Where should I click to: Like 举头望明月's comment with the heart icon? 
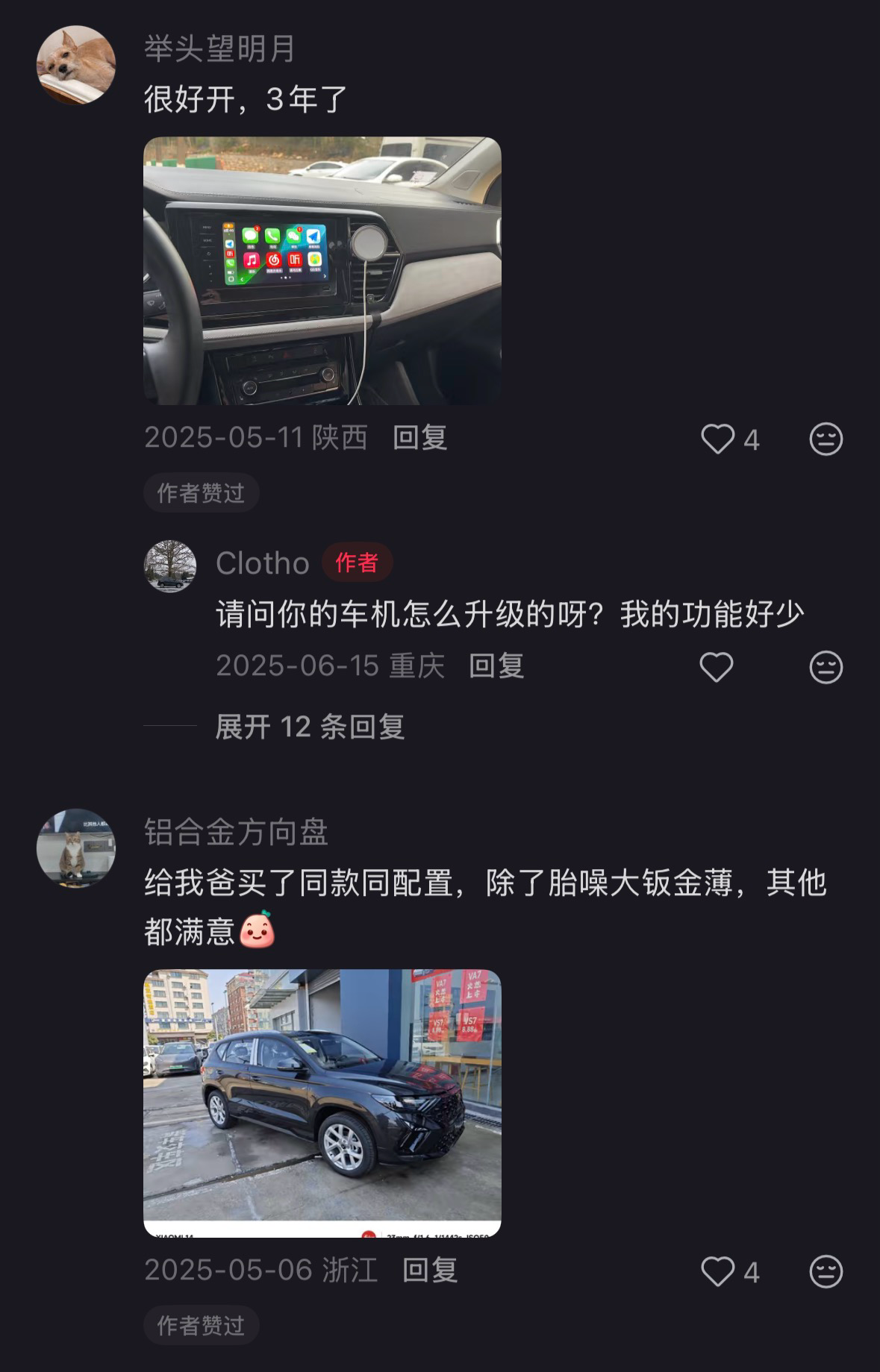[x=719, y=439]
